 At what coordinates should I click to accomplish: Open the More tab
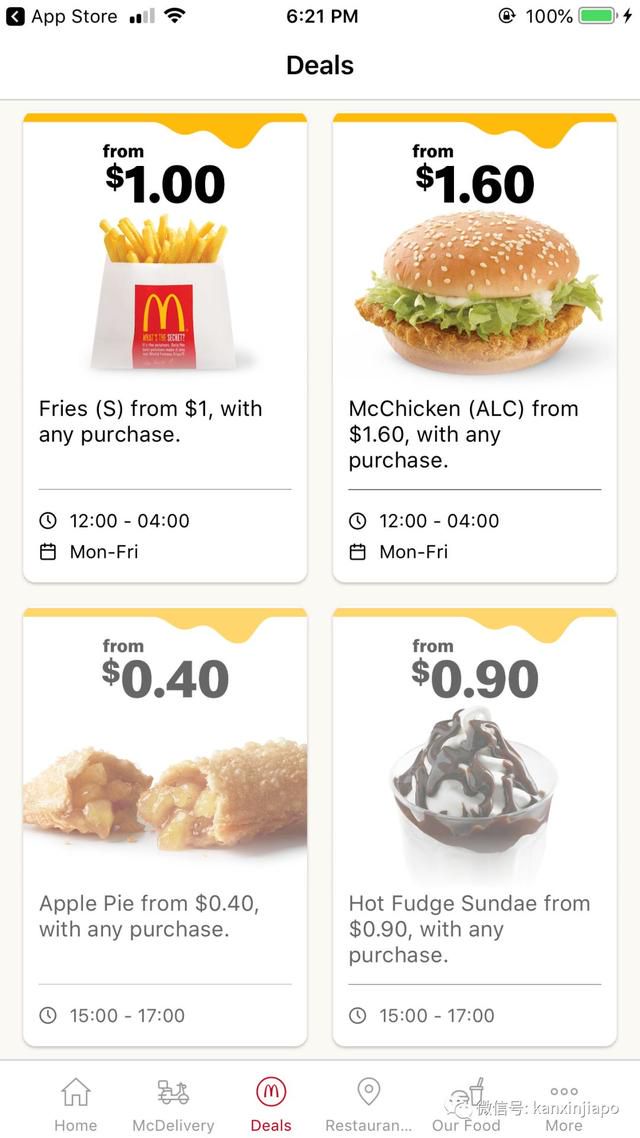564,1103
